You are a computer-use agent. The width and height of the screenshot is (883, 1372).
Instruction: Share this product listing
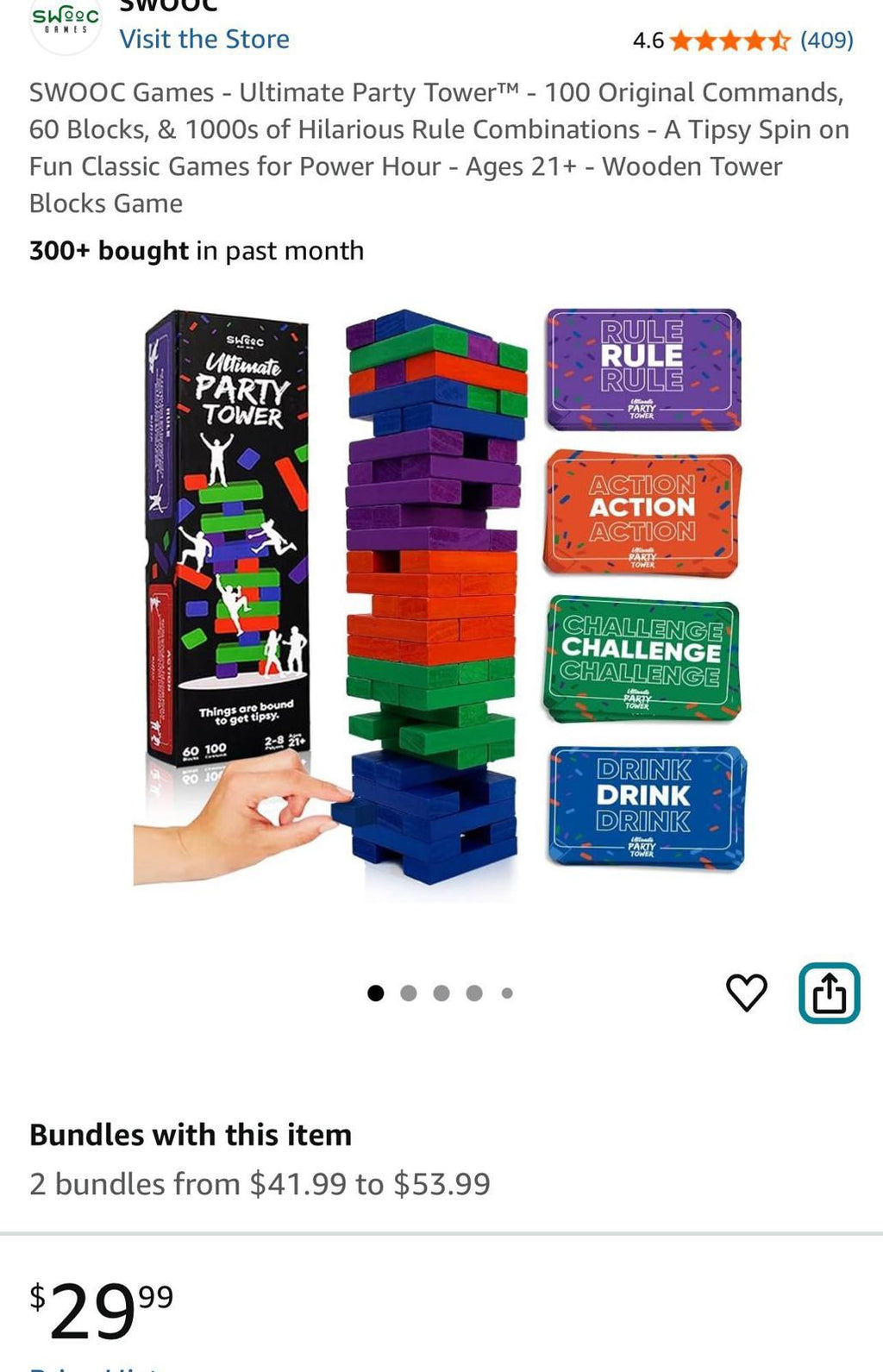coord(829,993)
